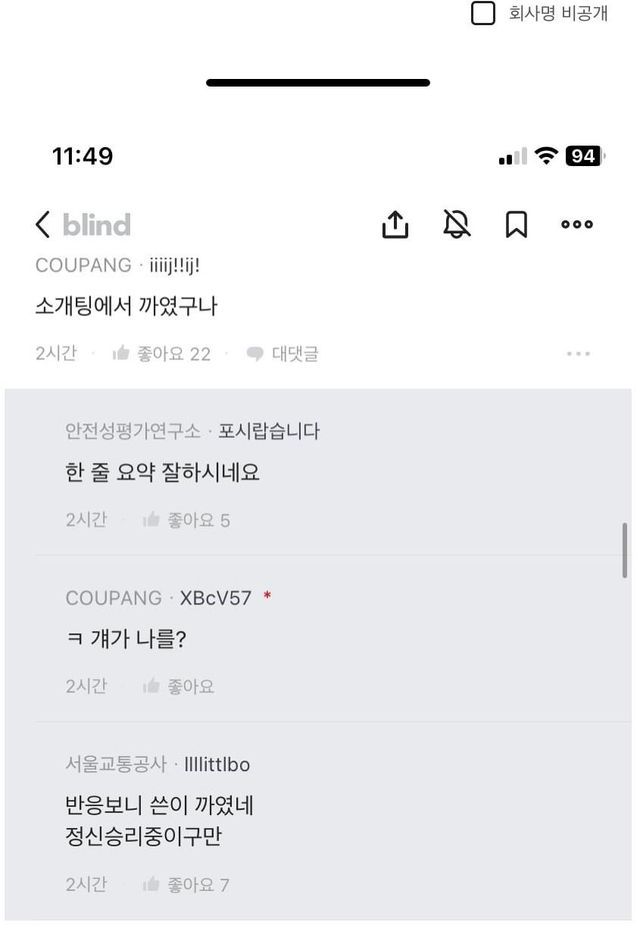Open the top bar overflow menu
Viewport: 640px width, 932px height.
(x=577, y=225)
